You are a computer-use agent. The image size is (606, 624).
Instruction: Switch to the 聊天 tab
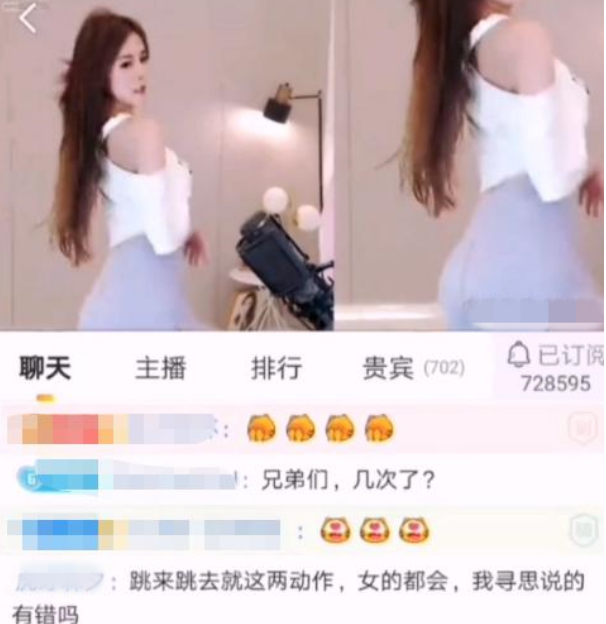(x=46, y=368)
